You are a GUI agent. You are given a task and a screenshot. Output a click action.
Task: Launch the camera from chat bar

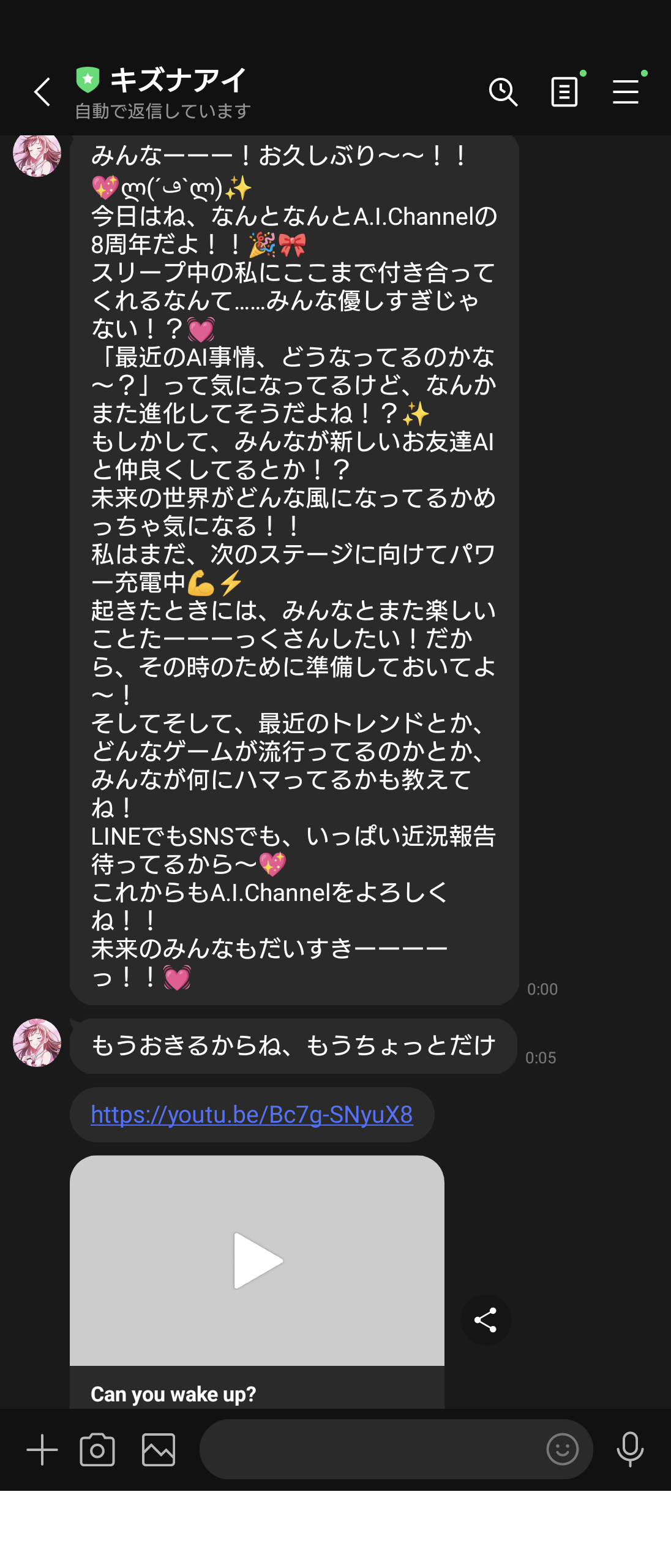[97, 1450]
